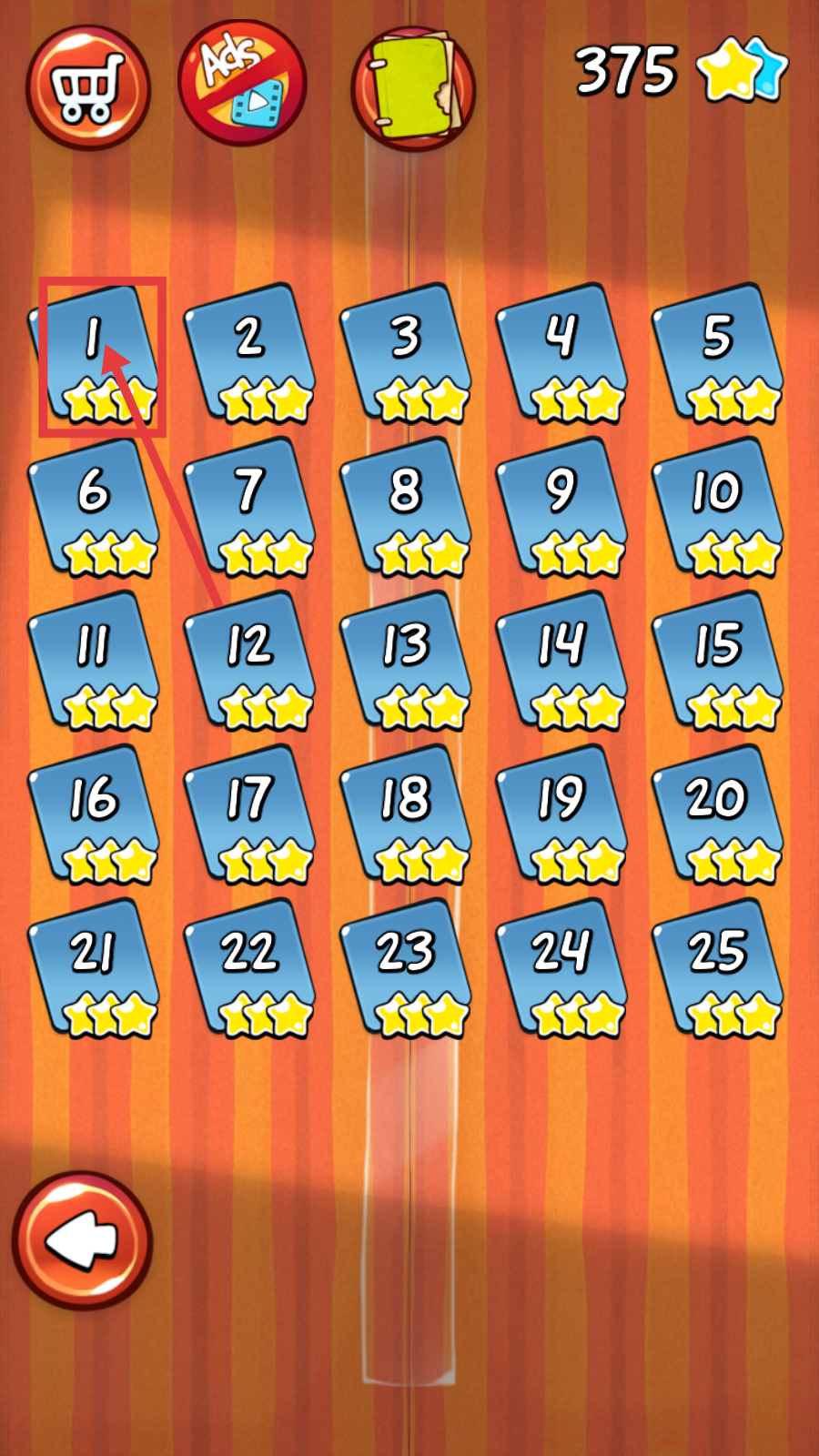819x1456 pixels.
Task: Select level 13
Action: click(x=406, y=661)
